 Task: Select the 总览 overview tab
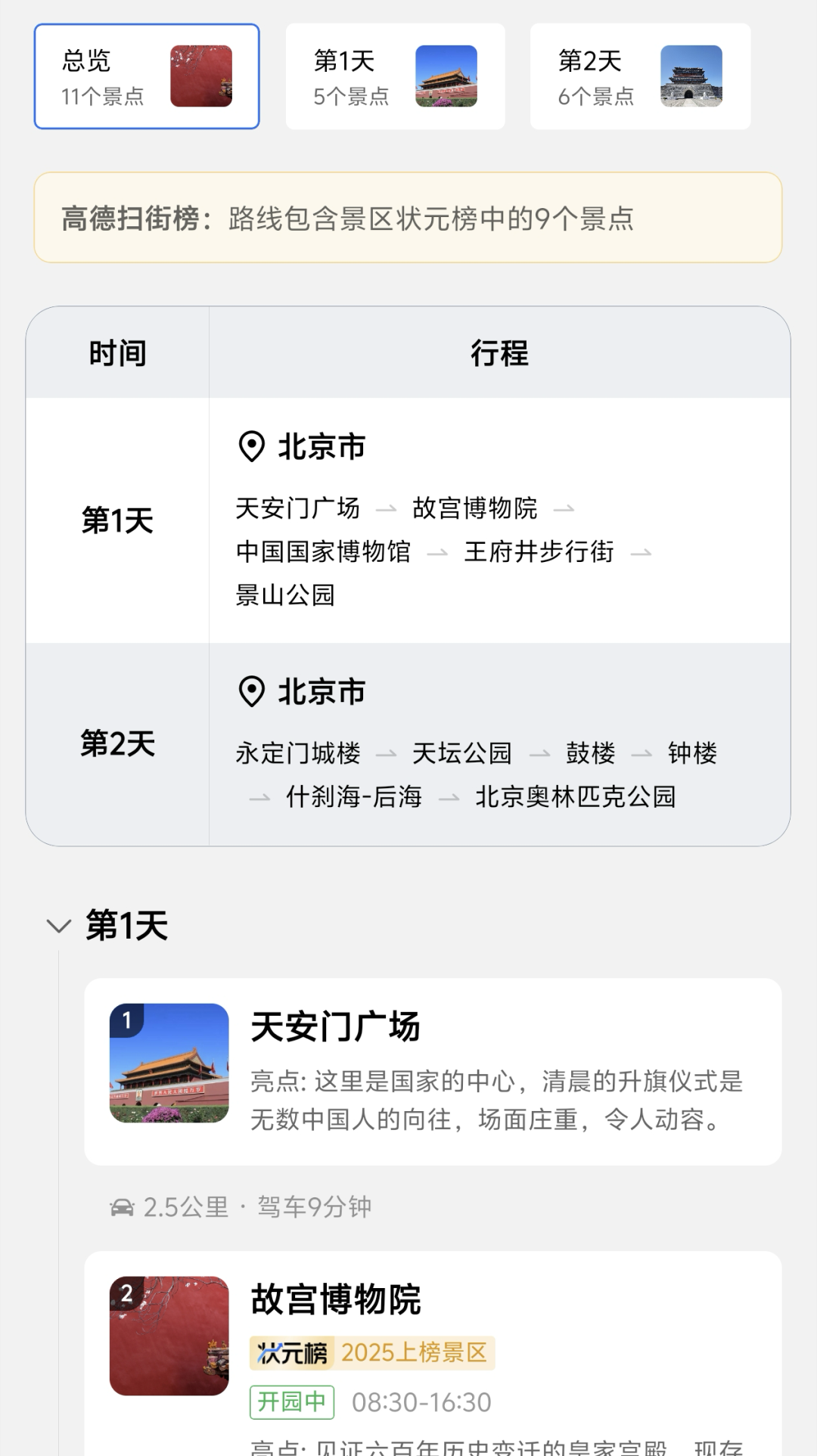point(146,76)
